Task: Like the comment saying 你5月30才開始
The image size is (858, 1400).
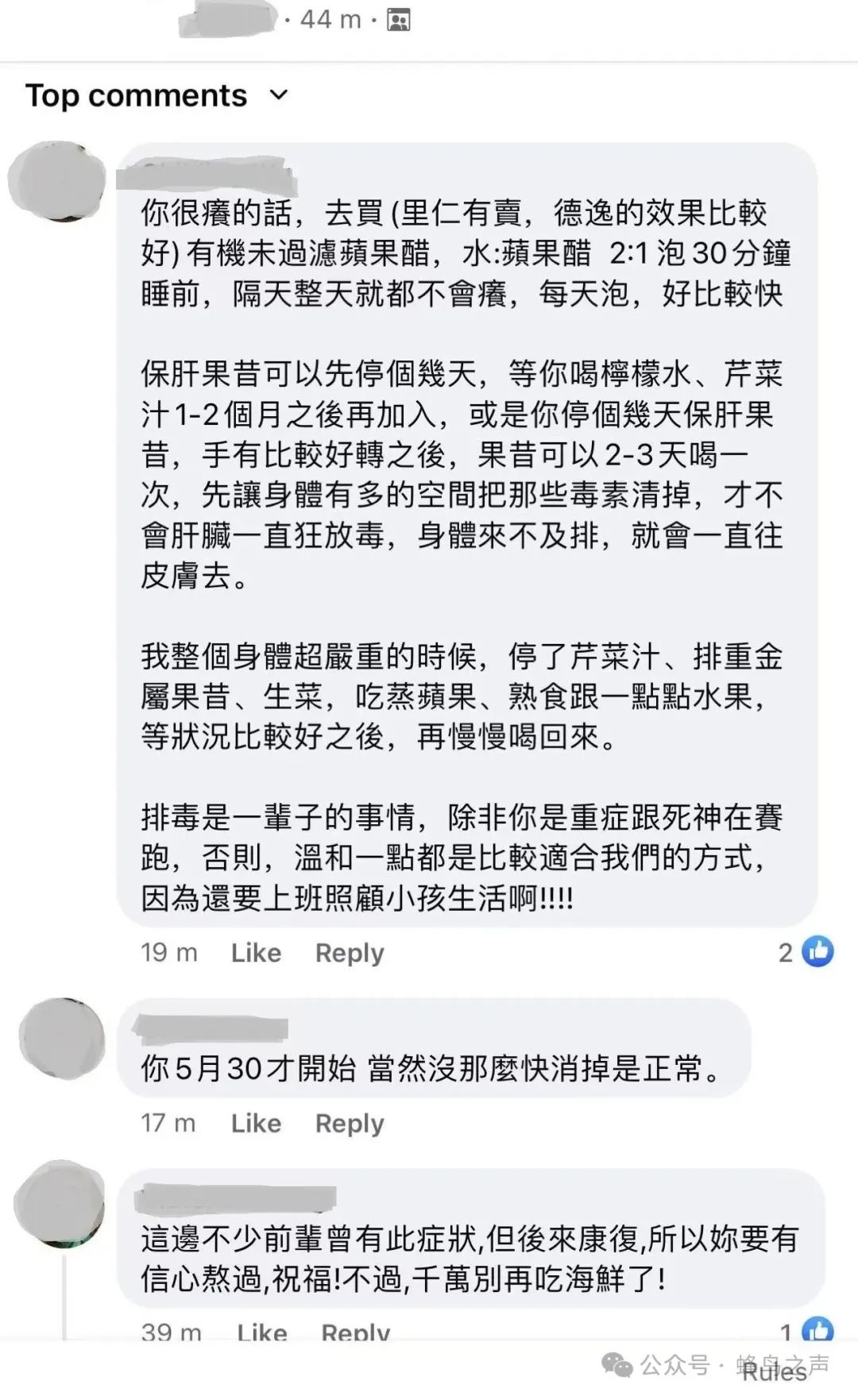Action: pos(256,1123)
